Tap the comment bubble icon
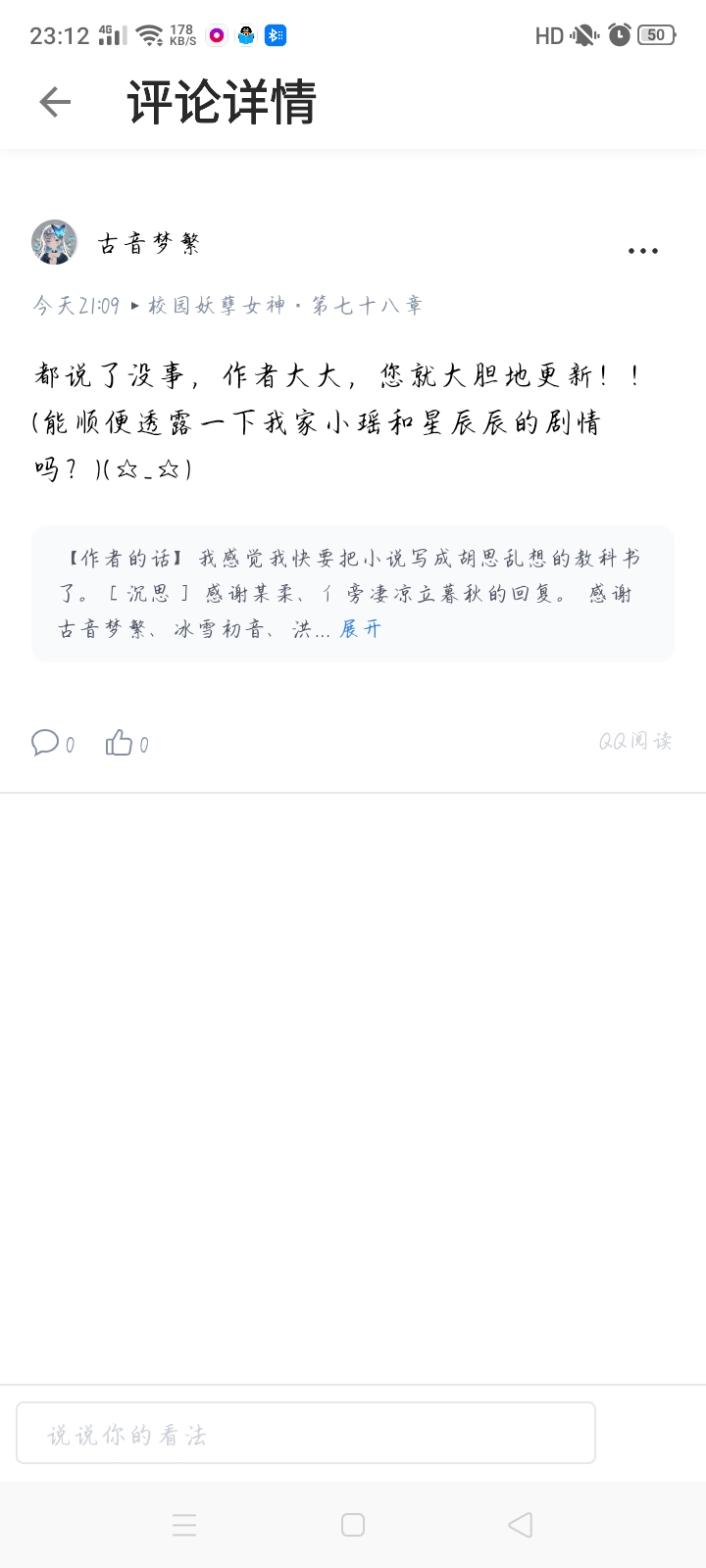 pos(45,743)
